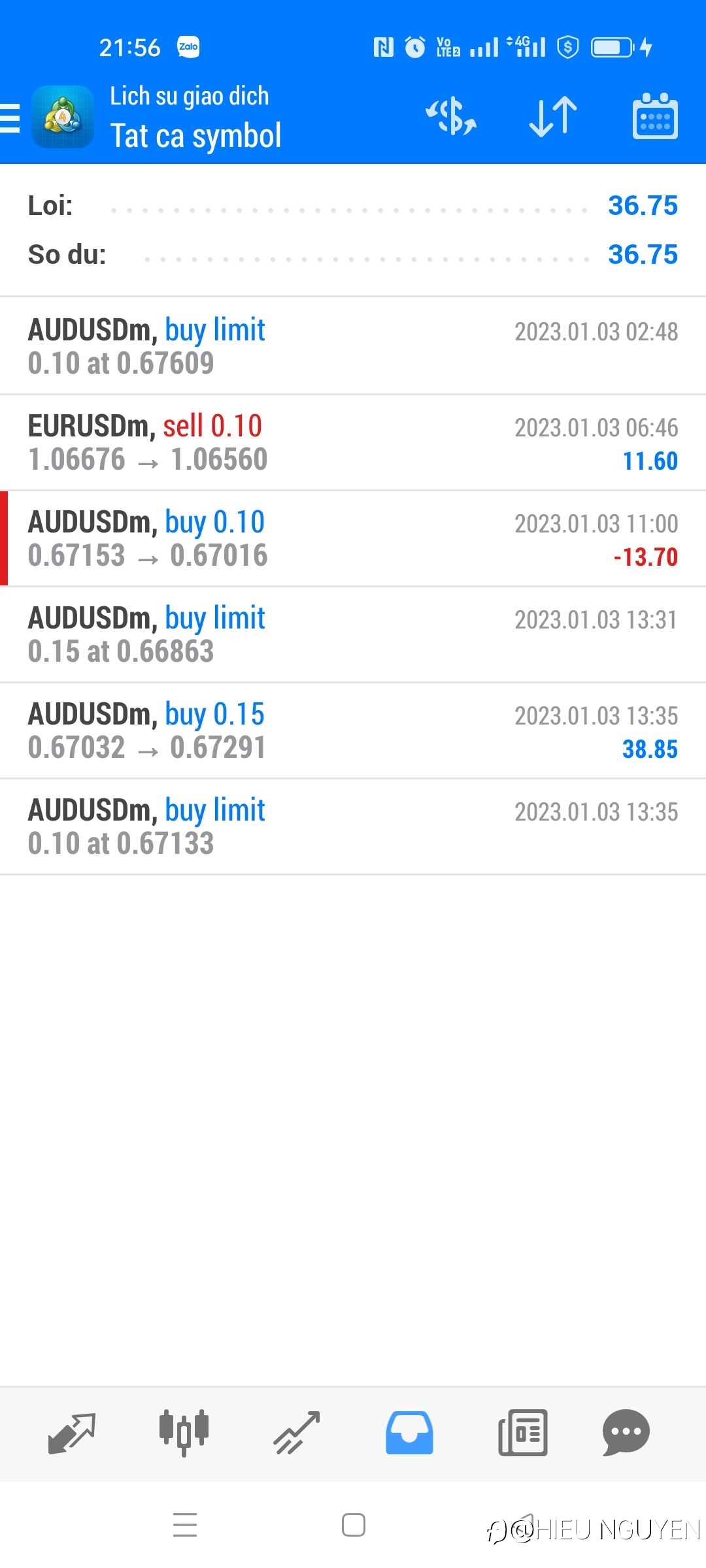Open the symbol filter dollar icon
The image size is (706, 1568).
[451, 116]
